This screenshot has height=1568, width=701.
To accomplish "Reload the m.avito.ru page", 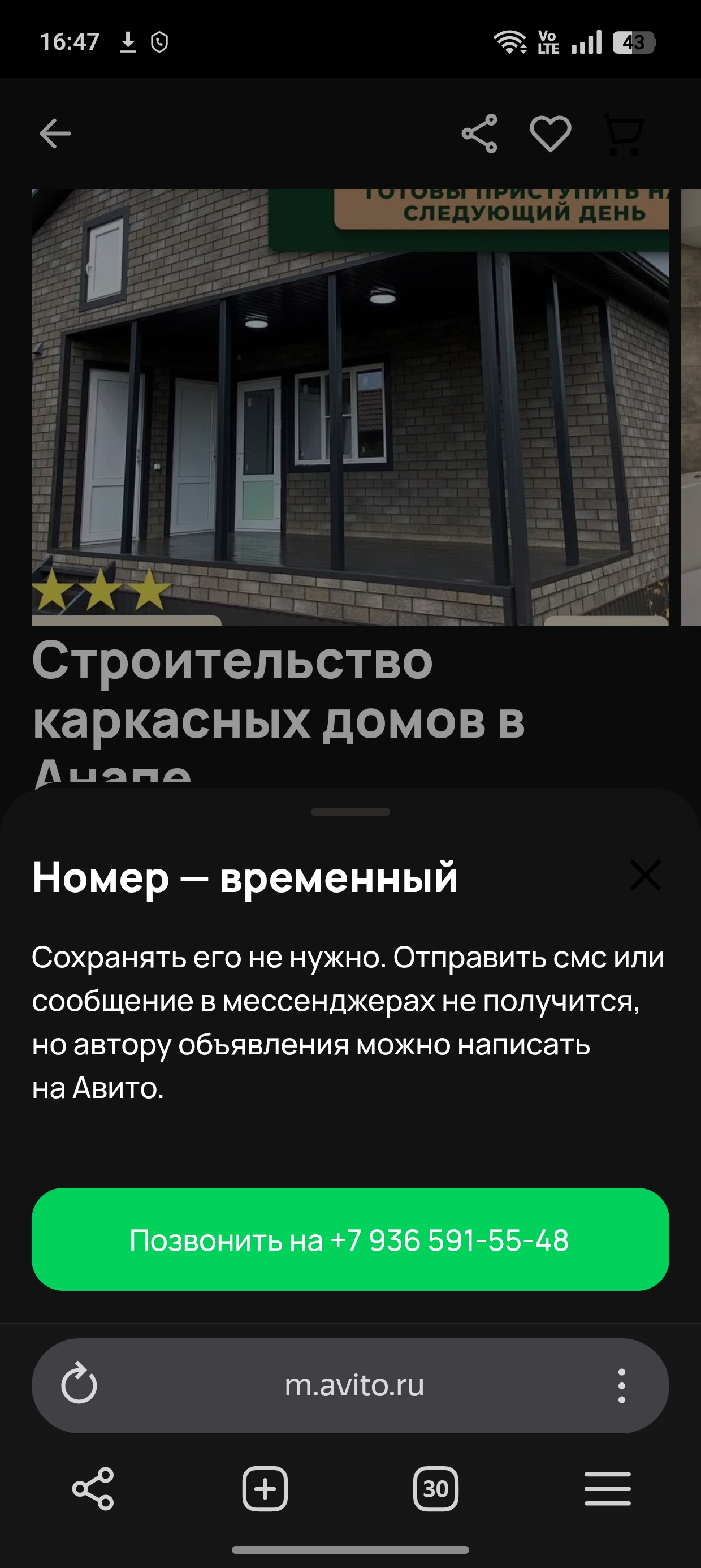I will pyautogui.click(x=79, y=1385).
